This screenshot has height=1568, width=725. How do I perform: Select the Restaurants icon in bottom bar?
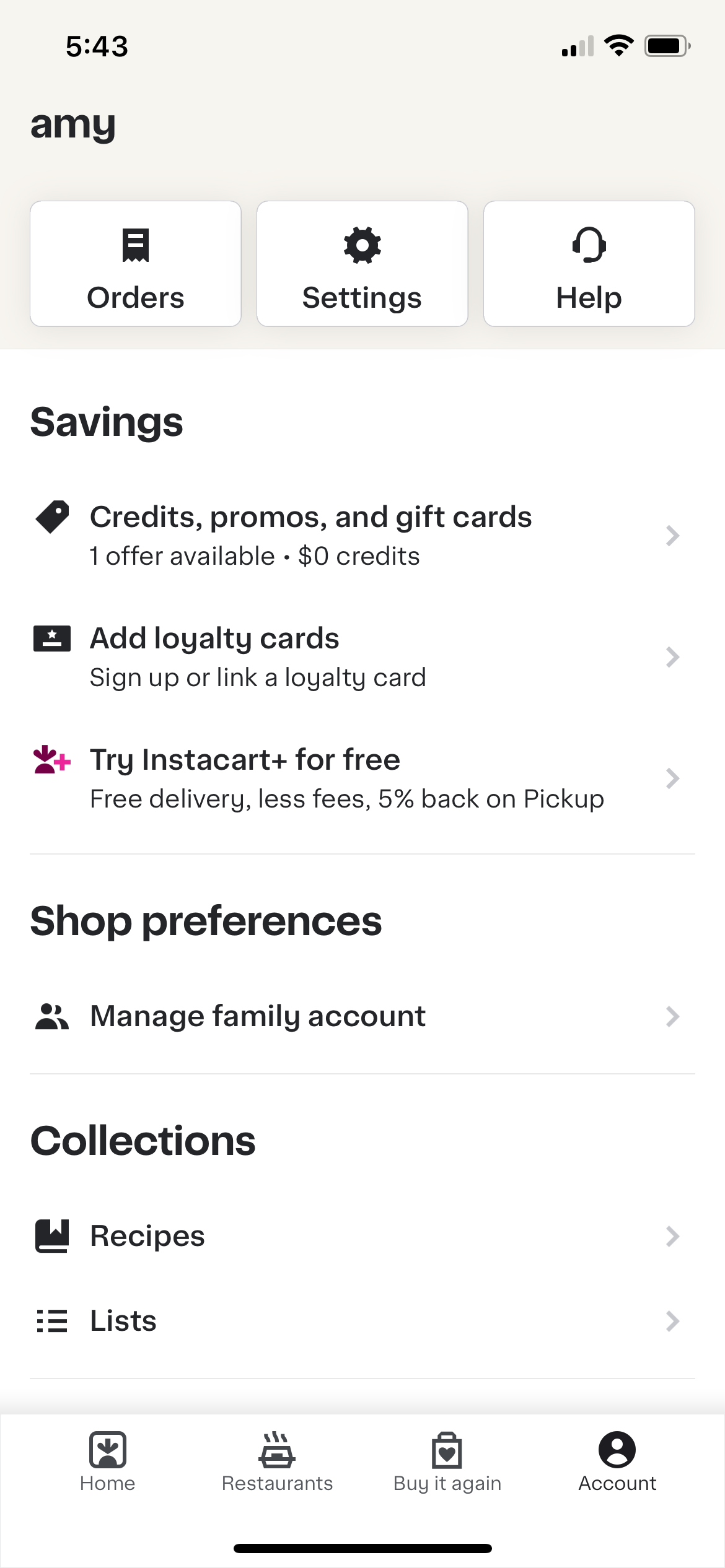pyautogui.click(x=277, y=1452)
